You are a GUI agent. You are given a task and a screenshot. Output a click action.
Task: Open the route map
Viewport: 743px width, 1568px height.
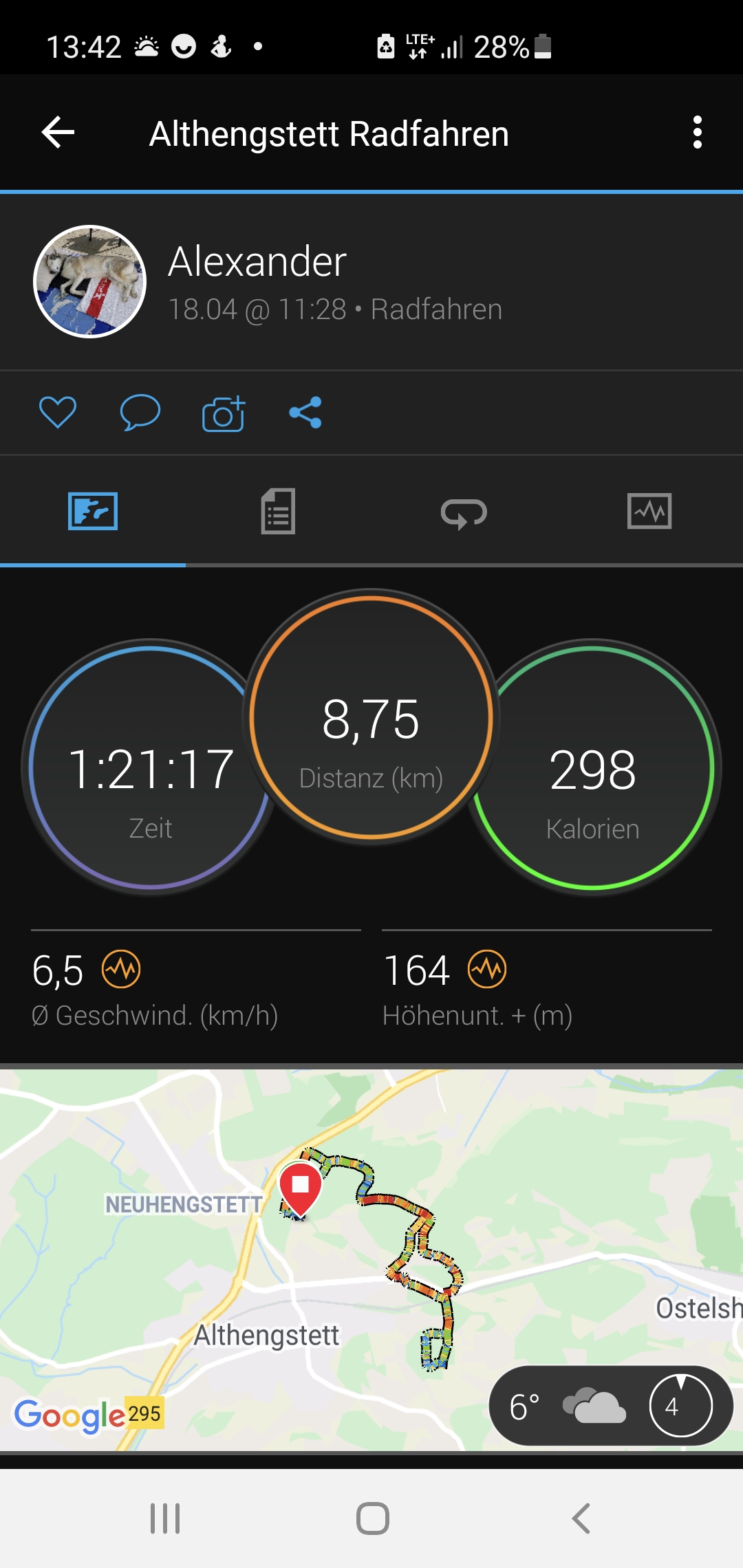pos(371,1238)
